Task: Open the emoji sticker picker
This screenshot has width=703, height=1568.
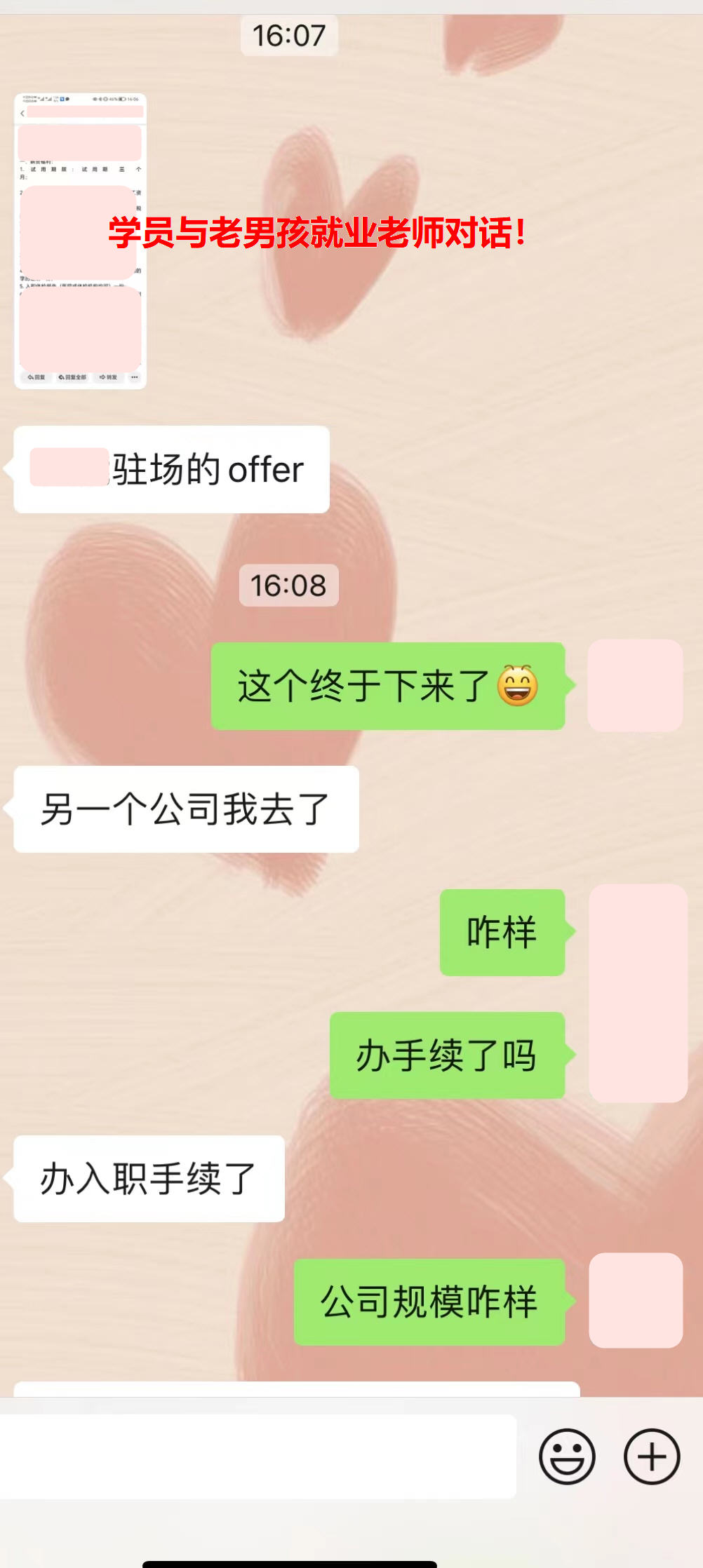Action: pos(567,1457)
